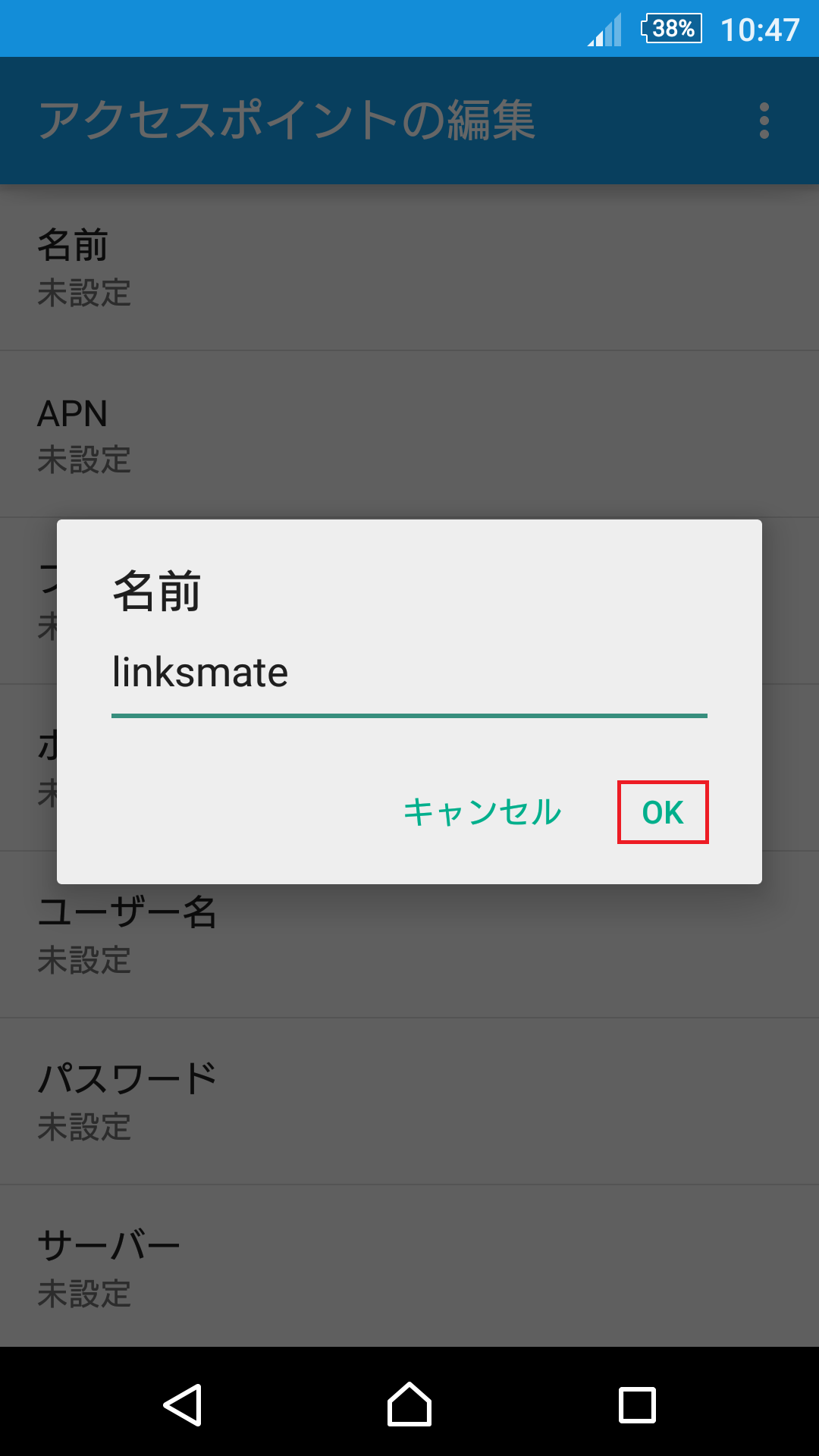Check the signal strength icon

pyautogui.click(x=603, y=29)
